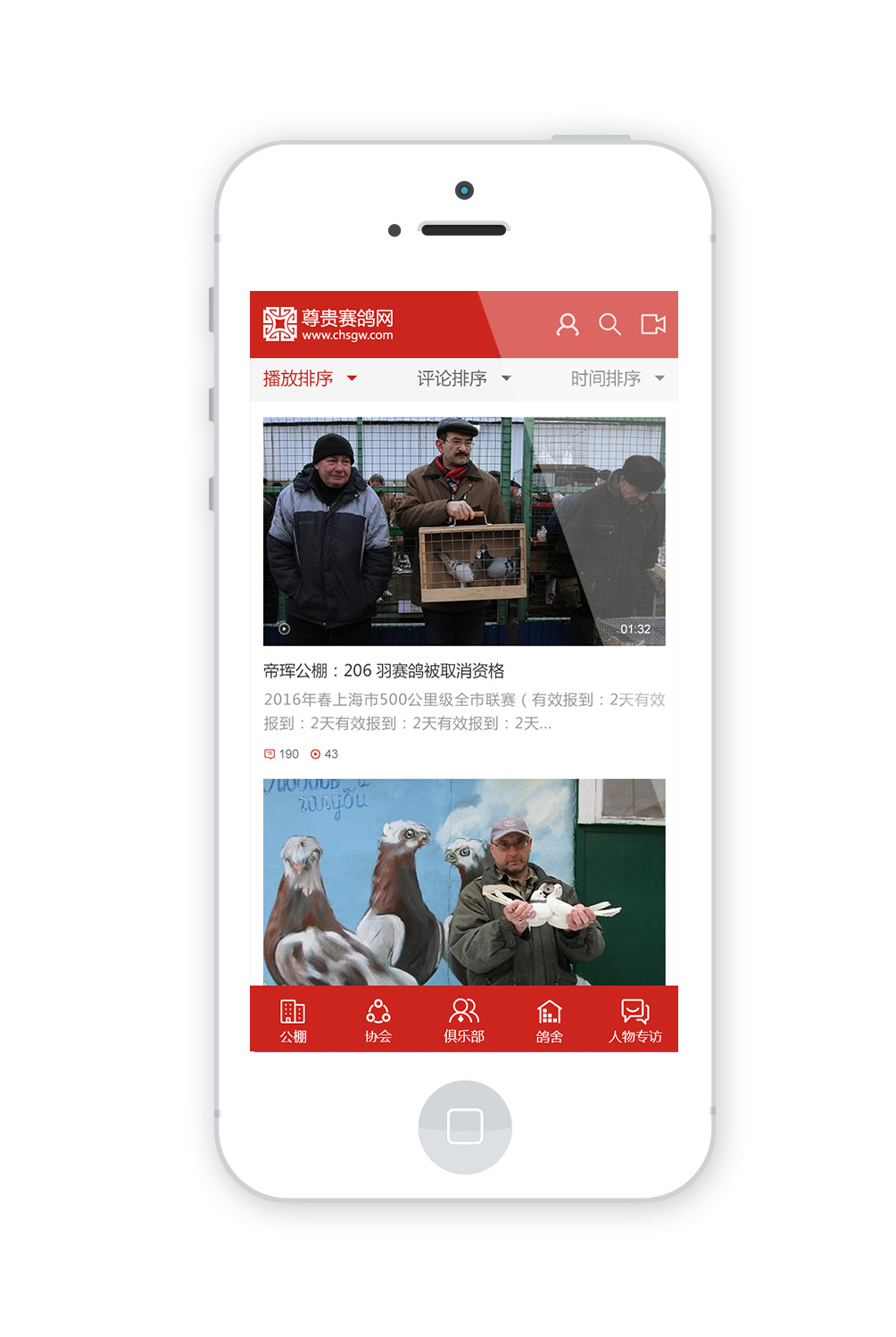Tap the video camera icon
The height and width of the screenshot is (1337, 896).
[x=653, y=324]
